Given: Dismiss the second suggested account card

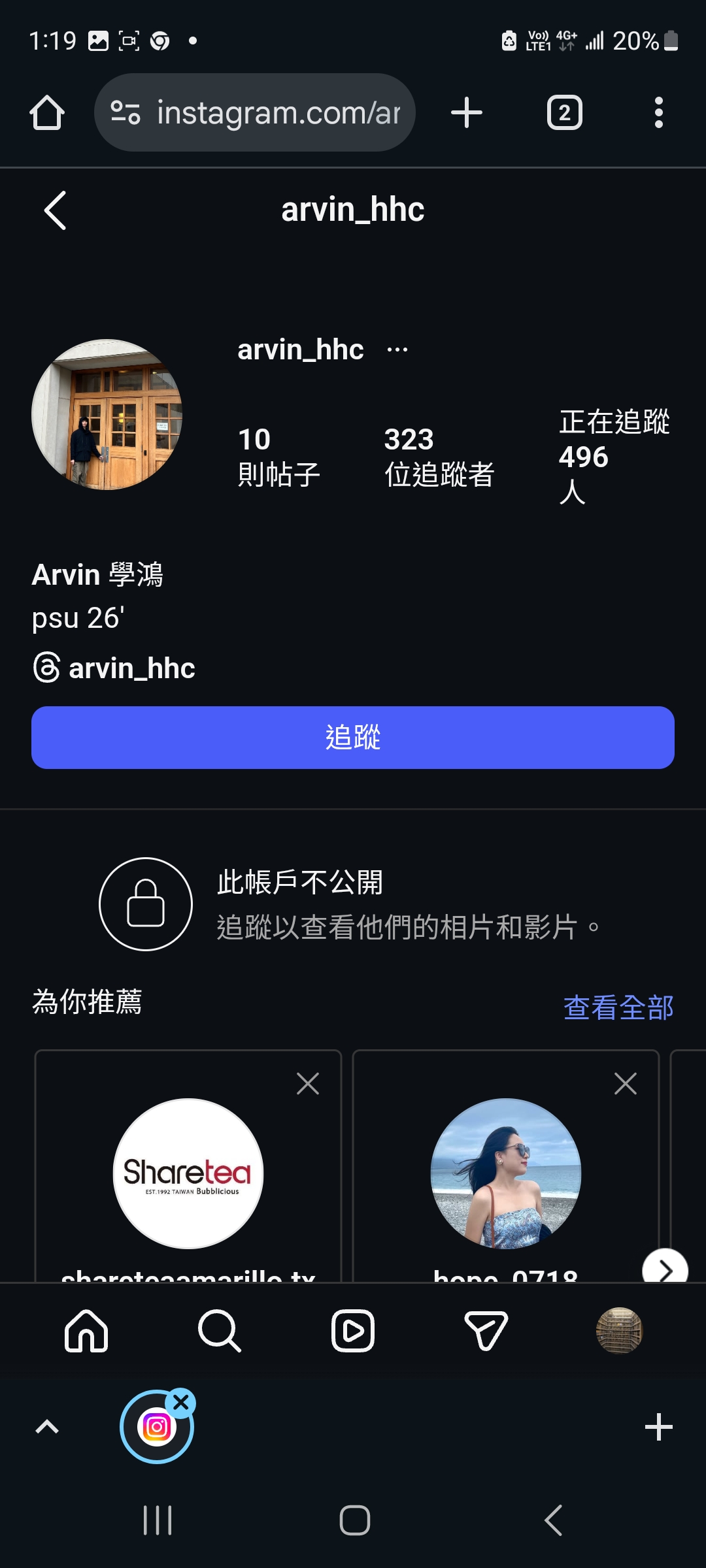Looking at the screenshot, I should point(625,1084).
